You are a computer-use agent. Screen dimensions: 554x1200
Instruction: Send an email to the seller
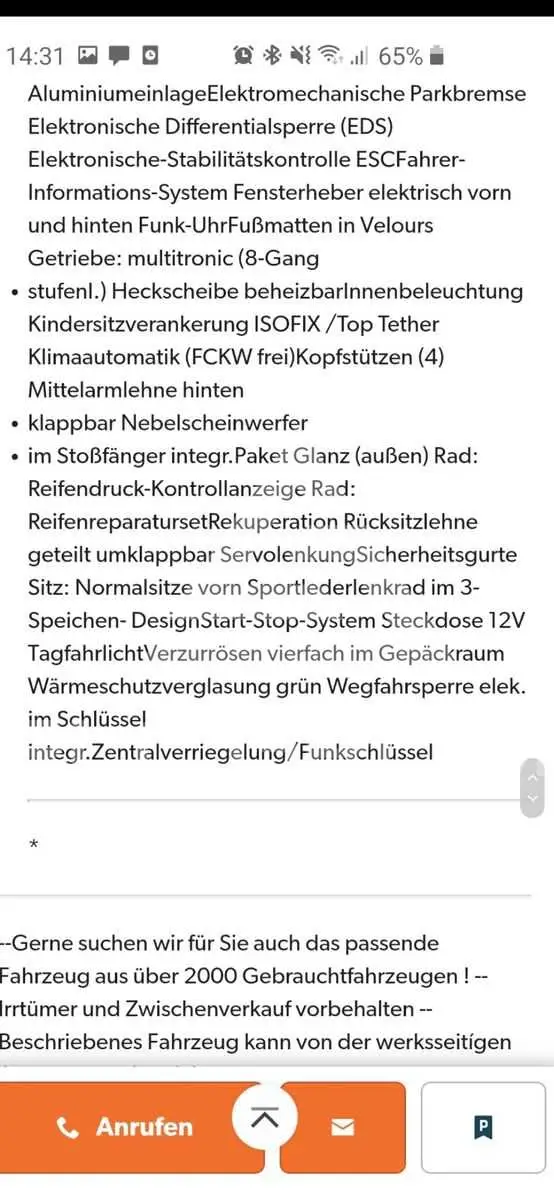[343, 1127]
